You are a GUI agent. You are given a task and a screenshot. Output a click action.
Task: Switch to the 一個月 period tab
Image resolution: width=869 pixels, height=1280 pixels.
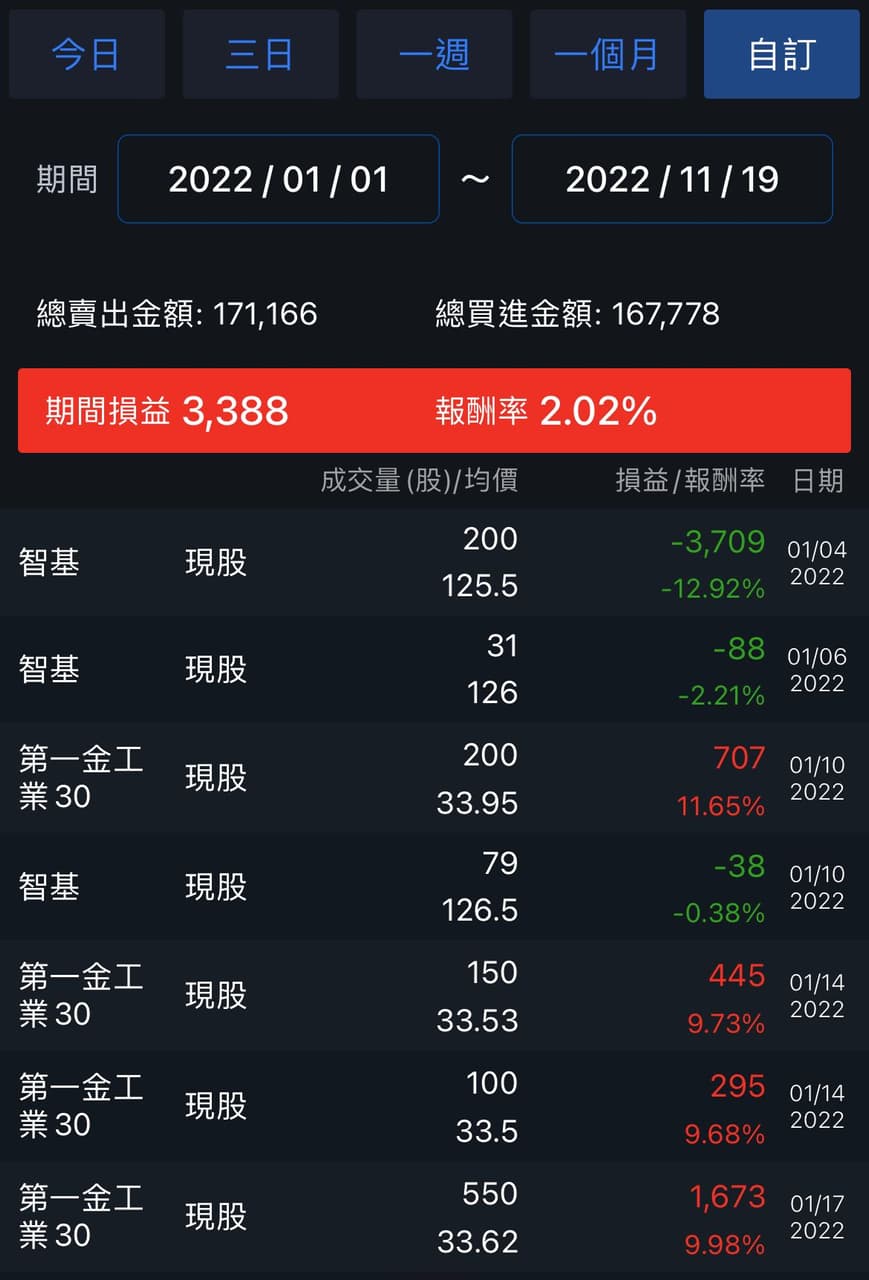point(608,55)
